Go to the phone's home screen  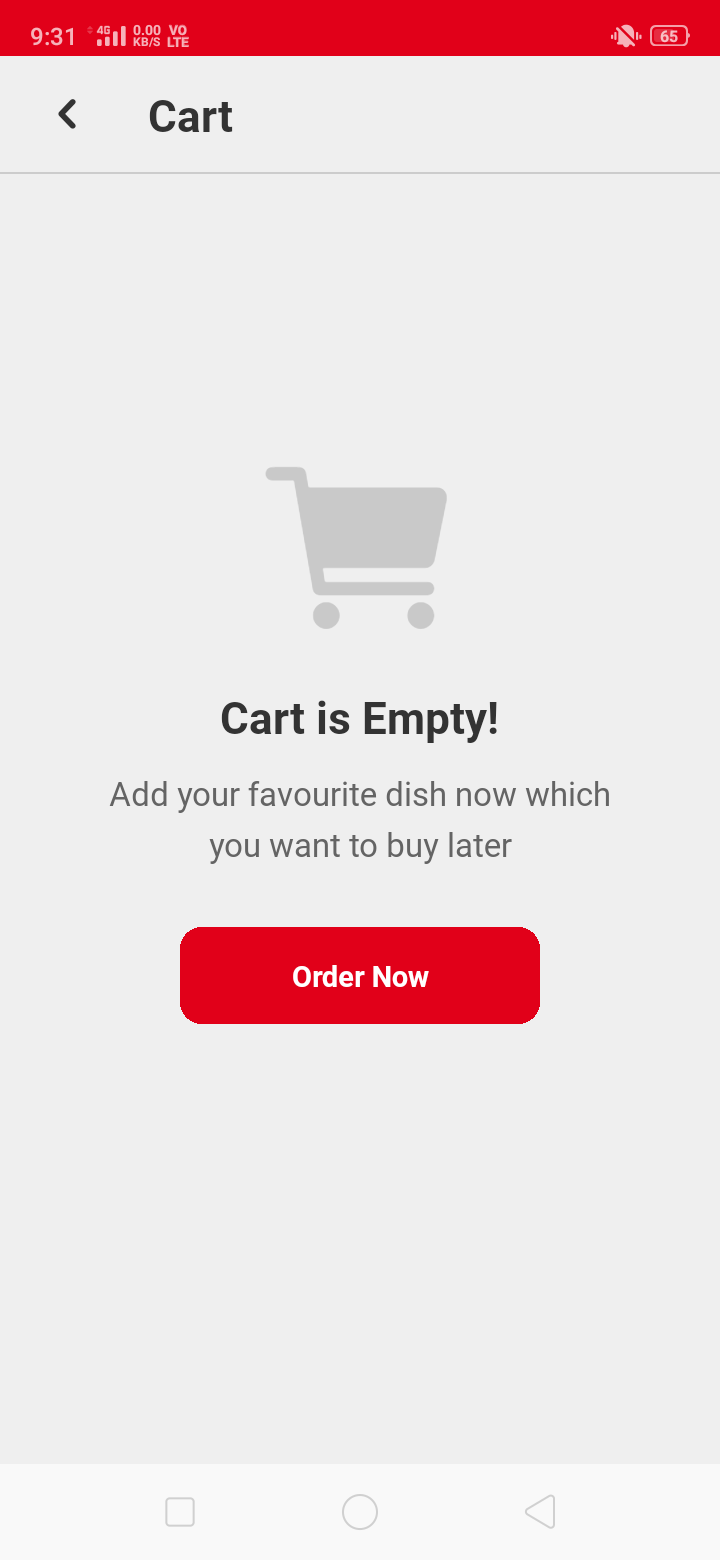coord(360,1511)
